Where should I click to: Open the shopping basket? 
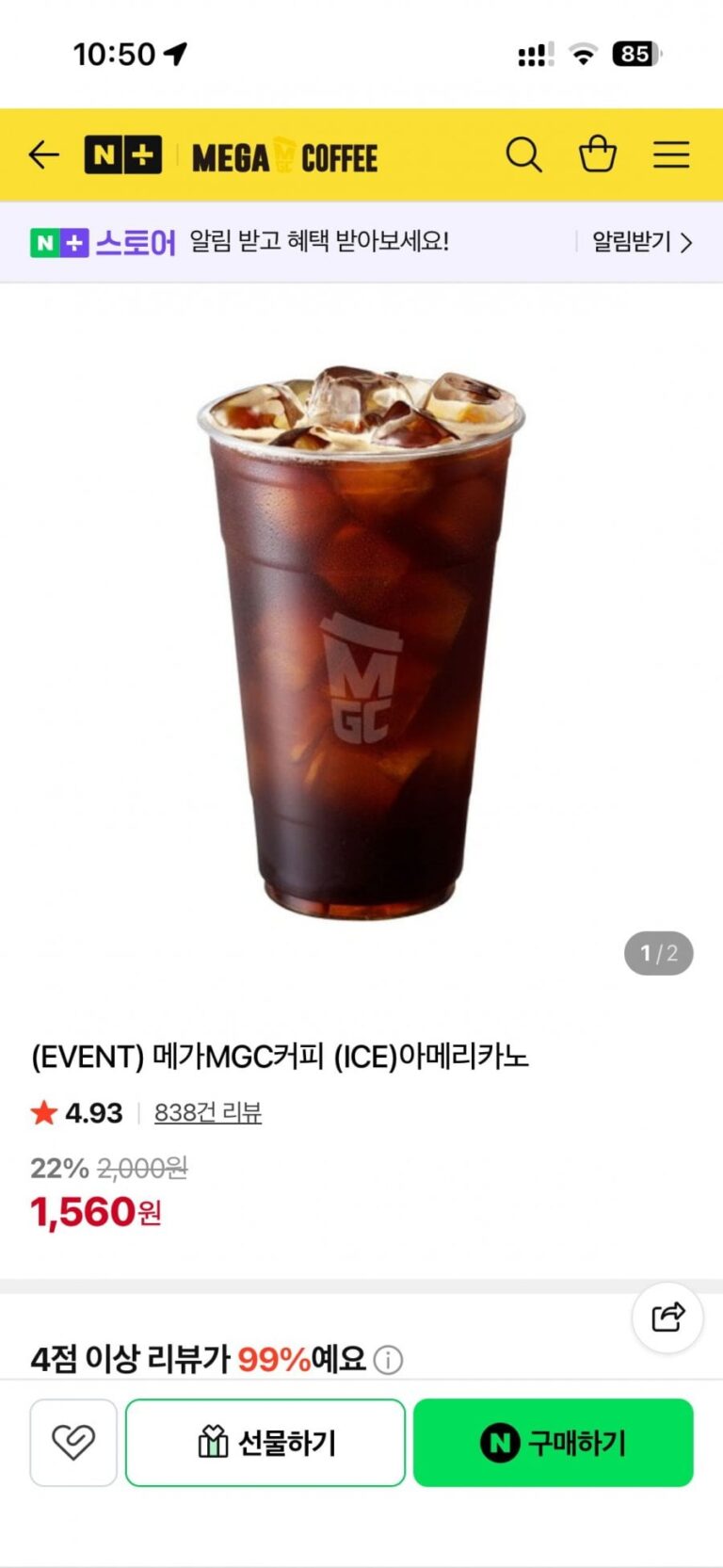pyautogui.click(x=598, y=154)
